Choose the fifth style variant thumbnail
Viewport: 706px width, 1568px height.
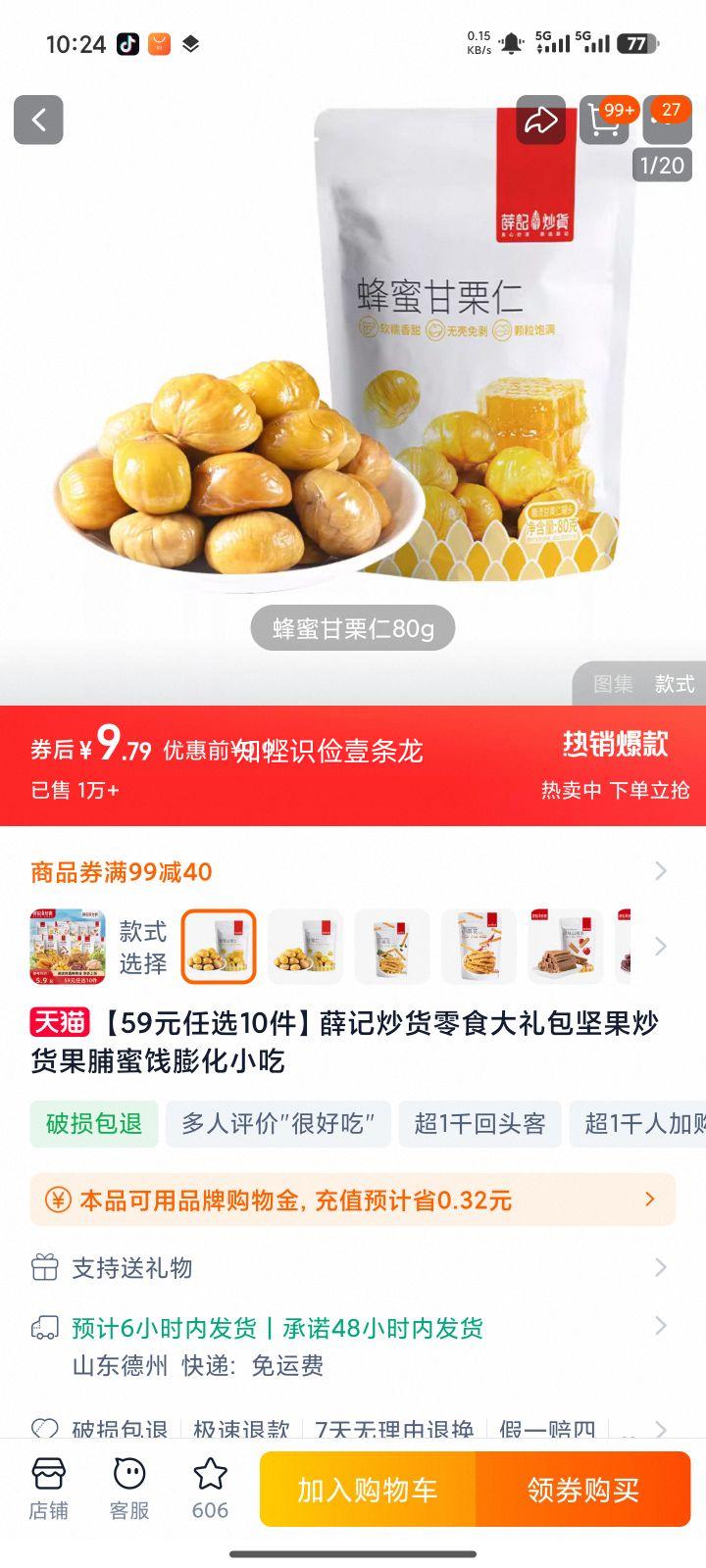[567, 946]
